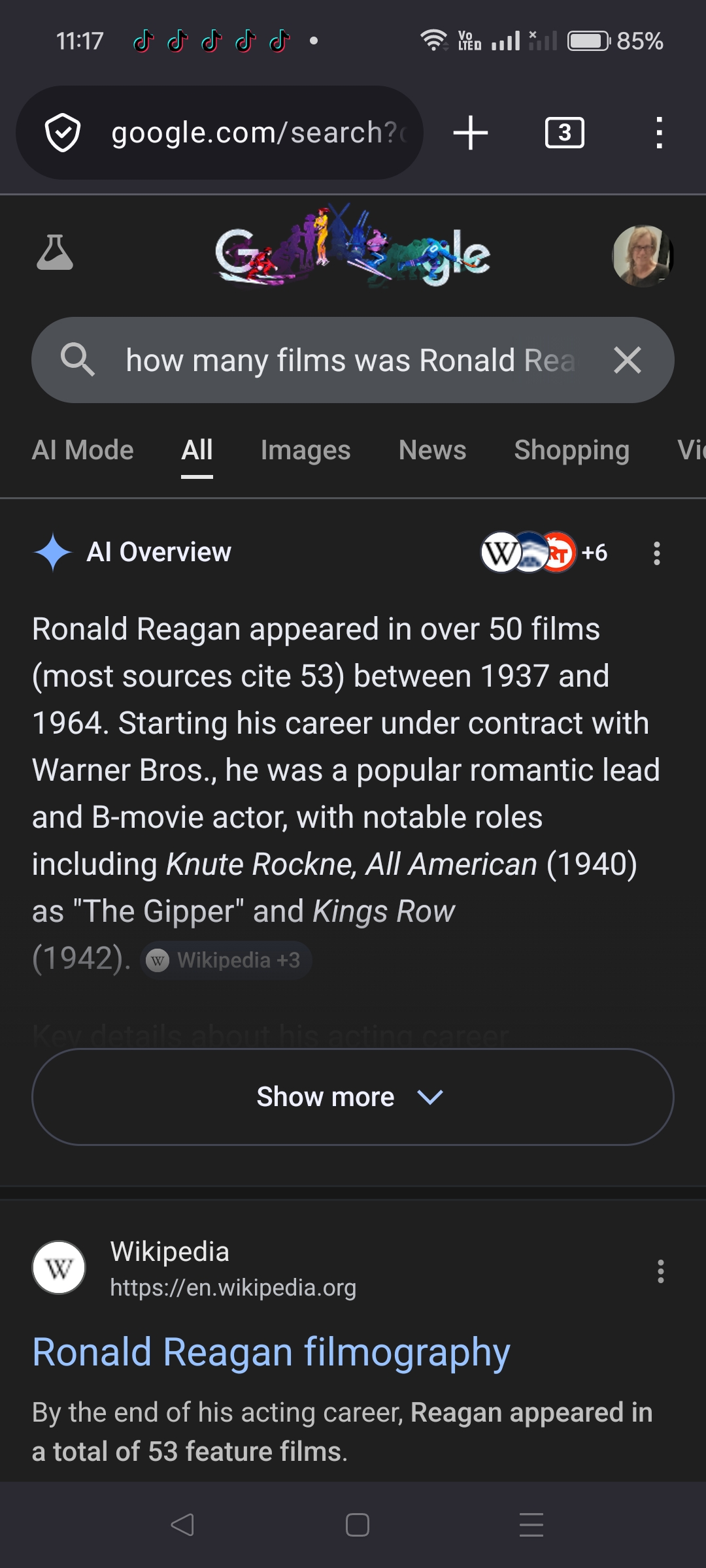The width and height of the screenshot is (706, 1568).
Task: Switch to the Images tab
Action: pyautogui.click(x=305, y=450)
